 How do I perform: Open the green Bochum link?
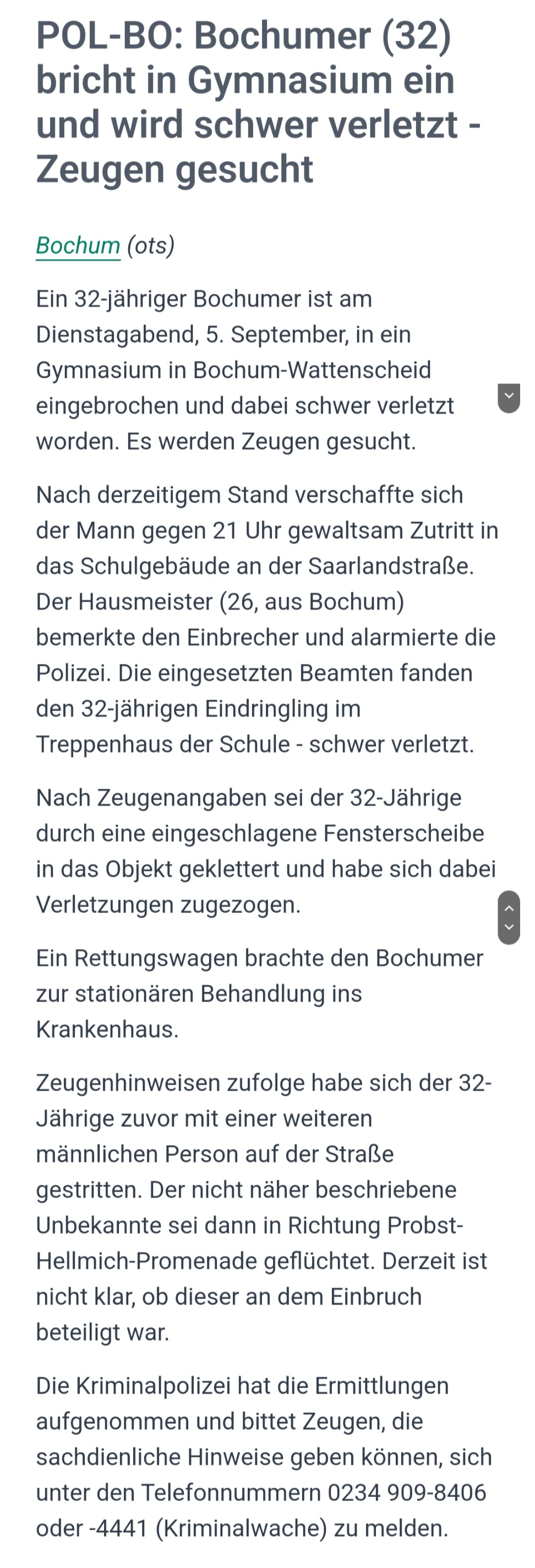click(x=78, y=246)
